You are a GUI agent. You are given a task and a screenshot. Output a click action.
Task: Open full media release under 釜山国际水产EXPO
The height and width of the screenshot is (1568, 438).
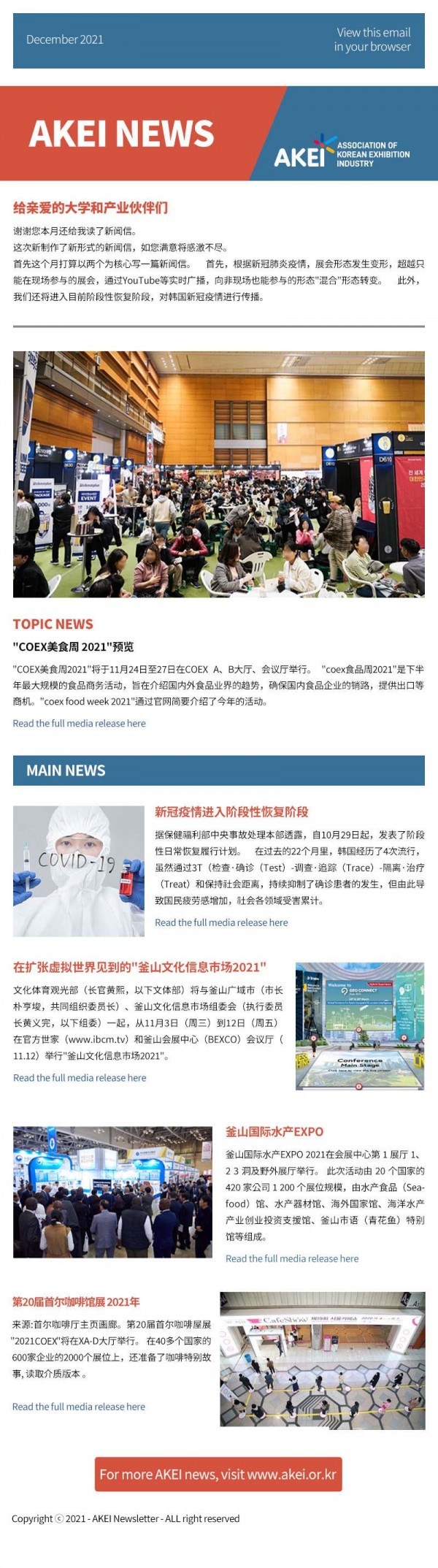(x=292, y=1258)
